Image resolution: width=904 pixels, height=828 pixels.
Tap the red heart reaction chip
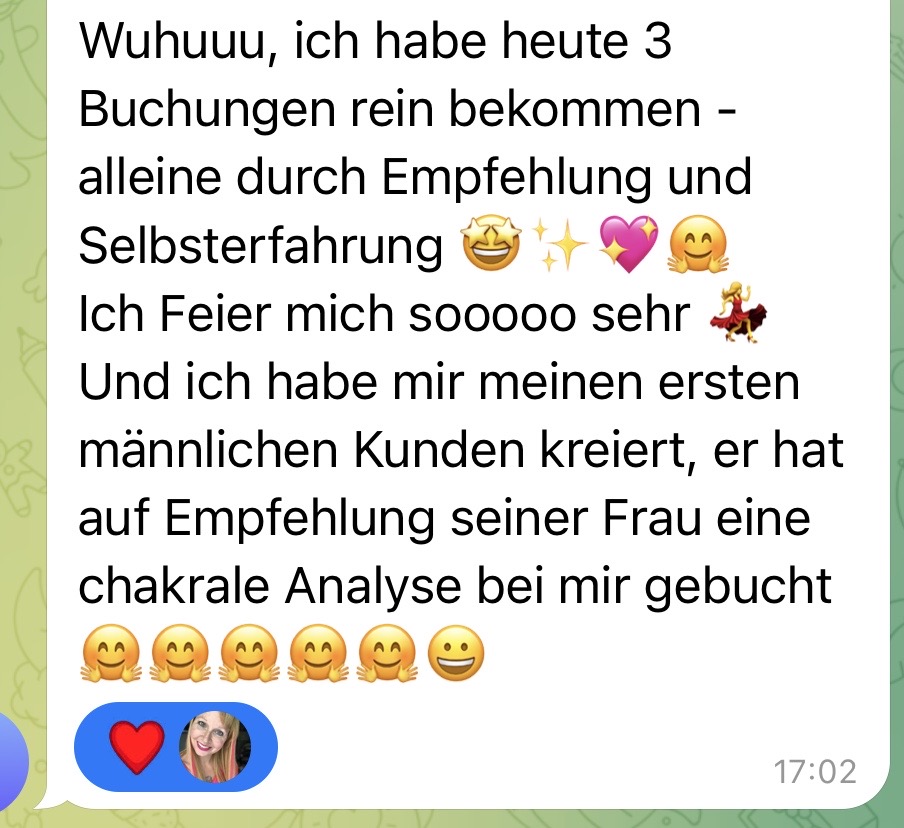(174, 748)
